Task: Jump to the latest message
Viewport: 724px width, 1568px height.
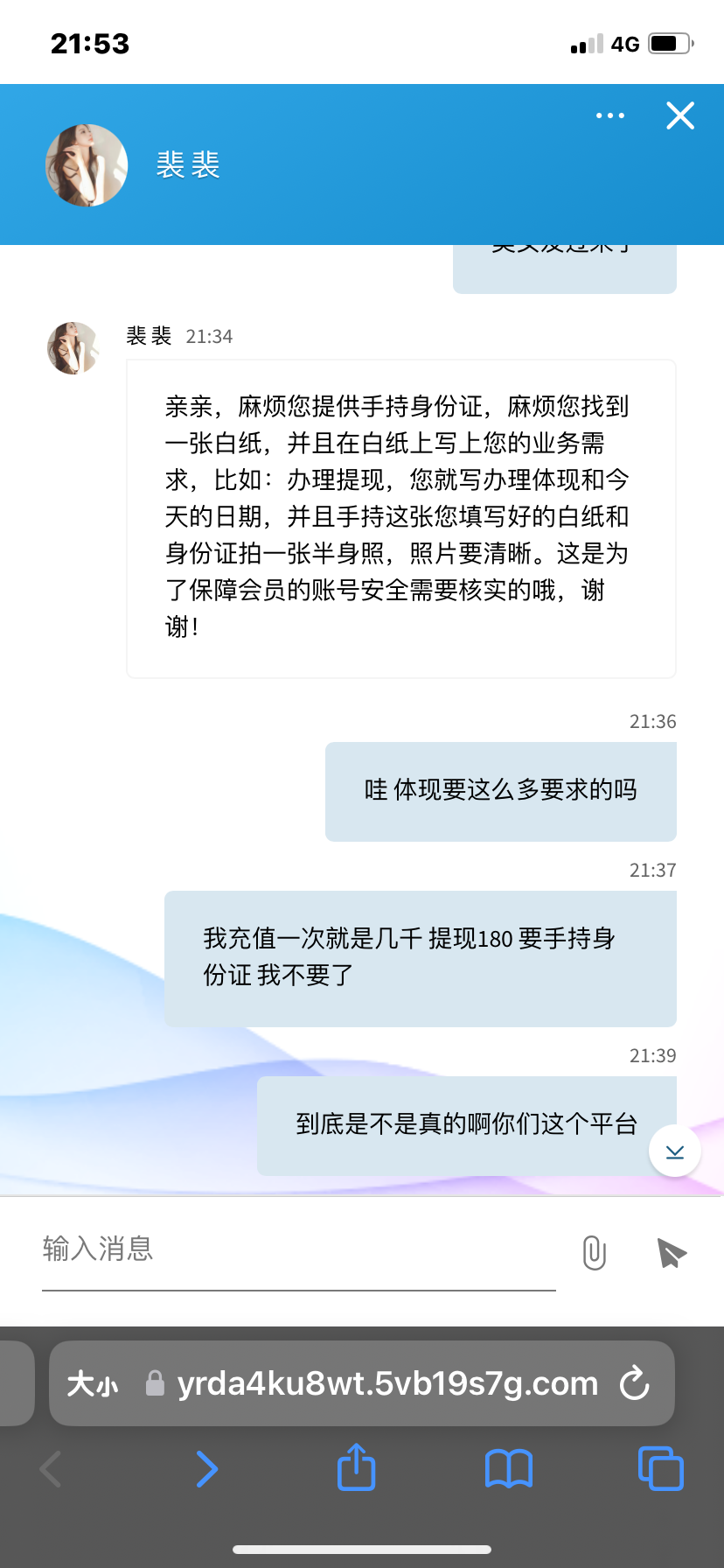Action: tap(674, 1151)
